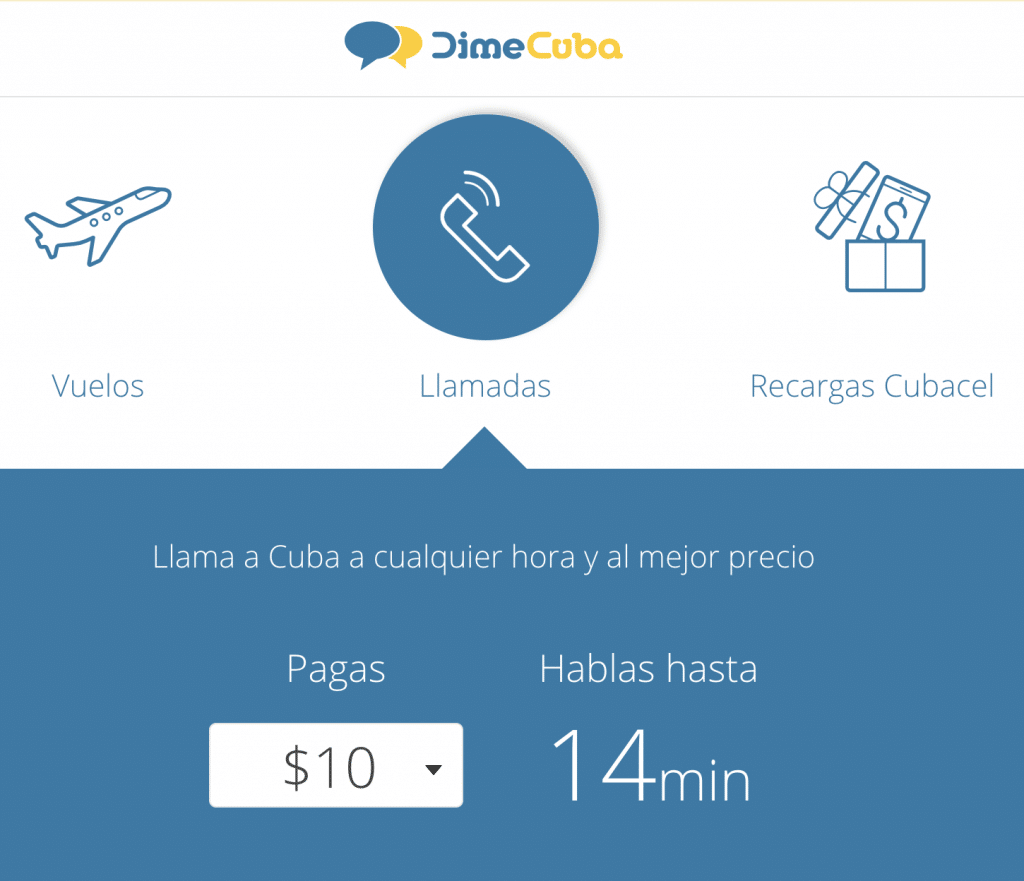Expand the $10 payment amount dropdown
The height and width of the screenshot is (881, 1024).
[x=336, y=766]
